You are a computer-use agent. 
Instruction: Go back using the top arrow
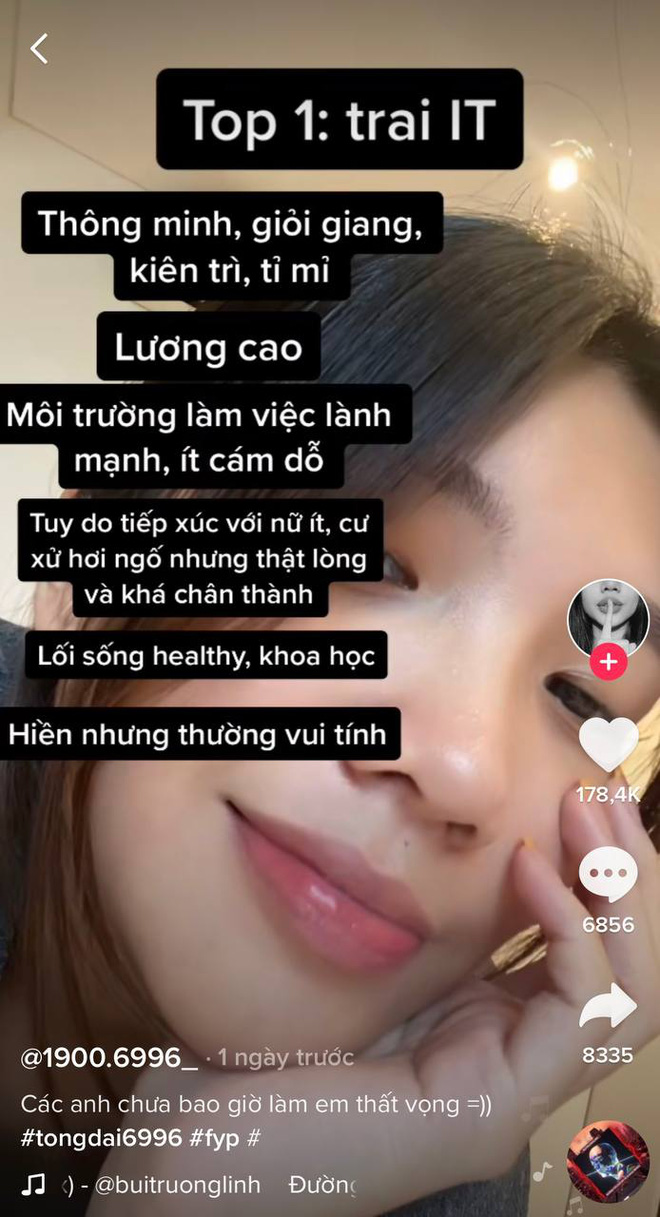tap(39, 48)
